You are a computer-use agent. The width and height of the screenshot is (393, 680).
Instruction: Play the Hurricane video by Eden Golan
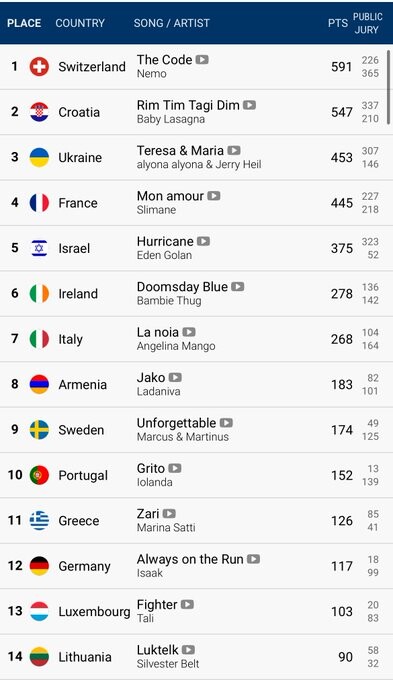pos(203,241)
